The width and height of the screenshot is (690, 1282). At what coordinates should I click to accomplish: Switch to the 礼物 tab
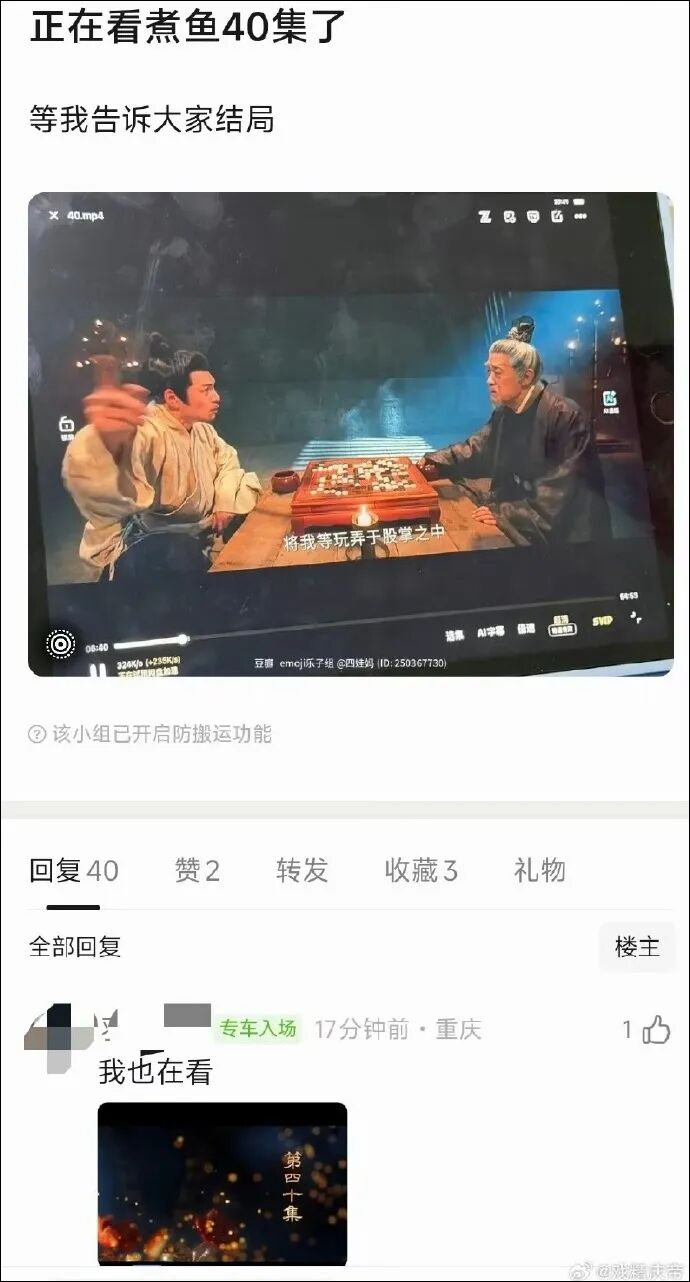(540, 871)
